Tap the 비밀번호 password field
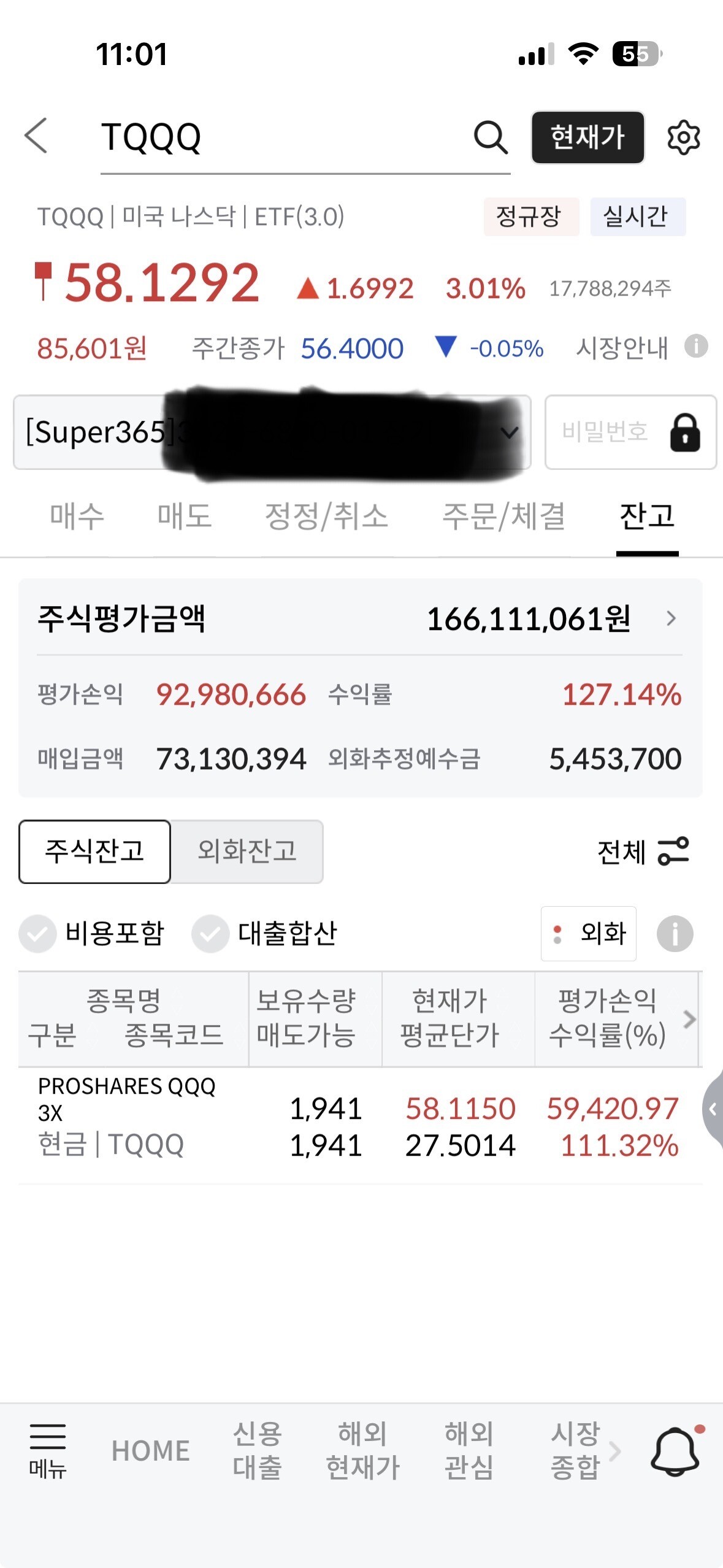 coord(630,432)
